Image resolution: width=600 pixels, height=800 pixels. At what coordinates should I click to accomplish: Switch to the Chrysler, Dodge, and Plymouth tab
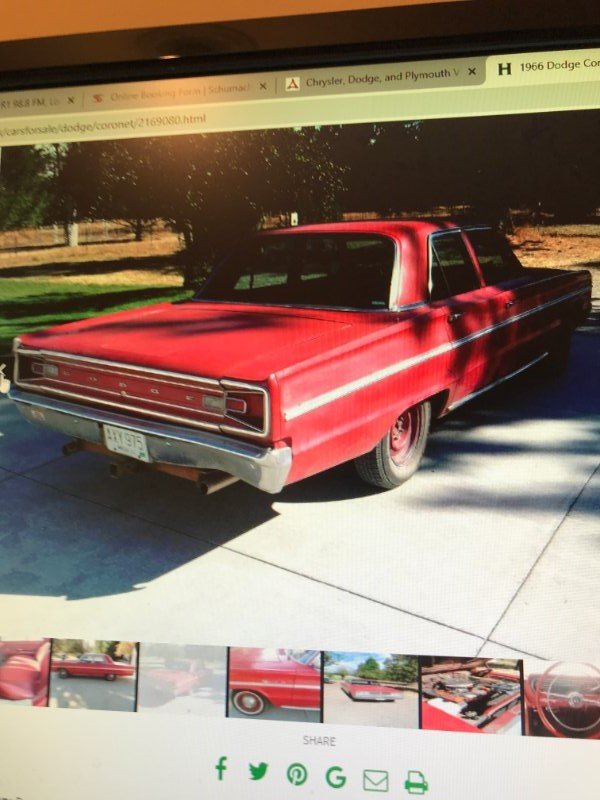tap(380, 85)
